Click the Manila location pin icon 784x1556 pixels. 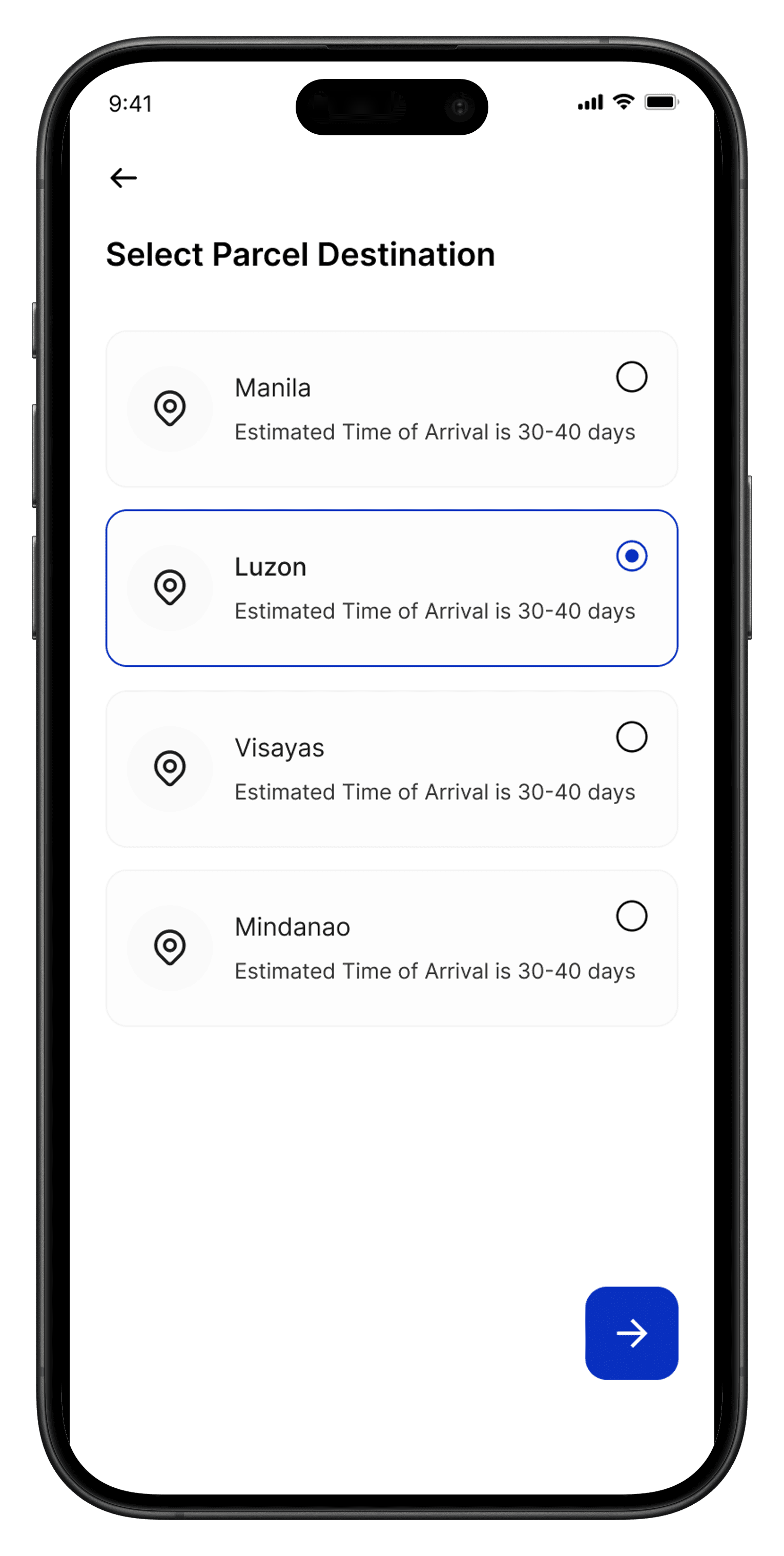tap(170, 408)
